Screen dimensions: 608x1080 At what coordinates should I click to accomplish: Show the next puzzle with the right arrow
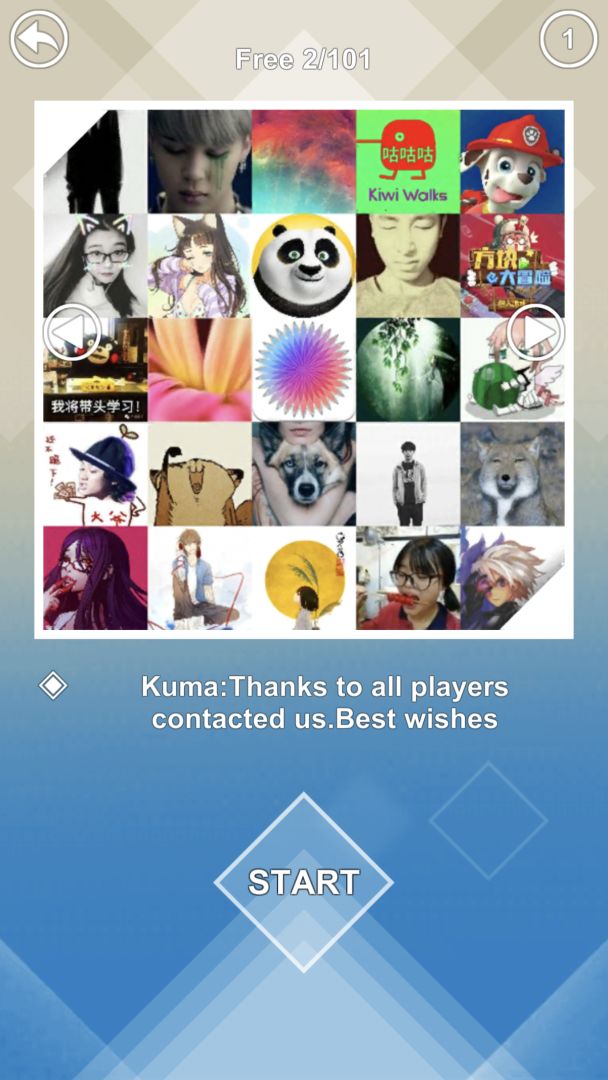coord(535,332)
